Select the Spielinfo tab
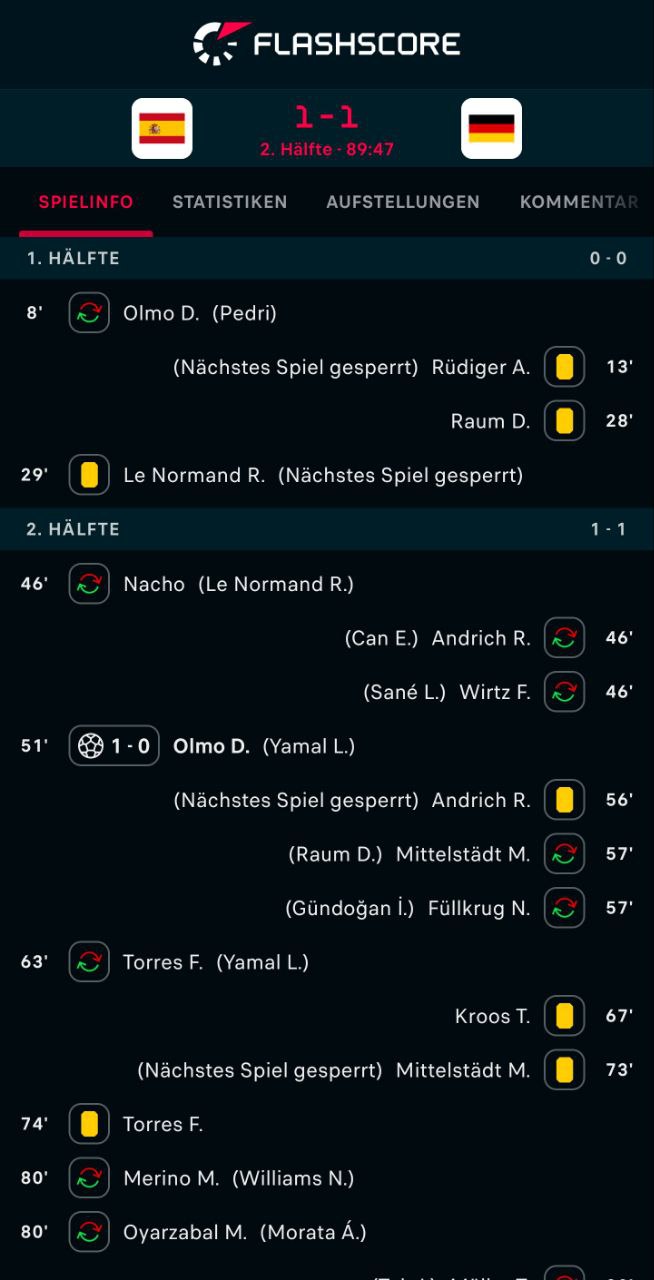This screenshot has width=654, height=1280. point(85,202)
